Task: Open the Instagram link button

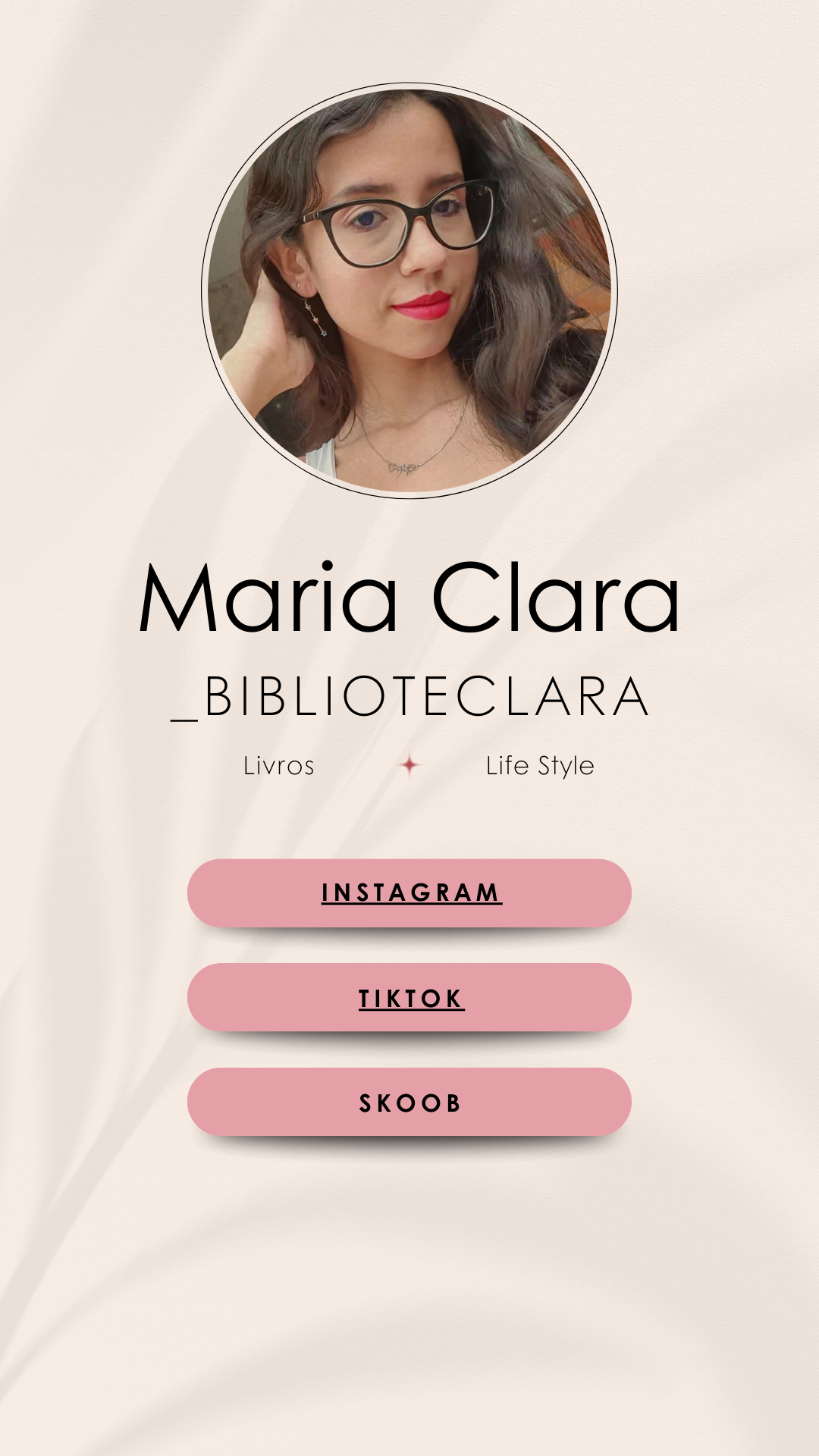Action: [x=409, y=893]
